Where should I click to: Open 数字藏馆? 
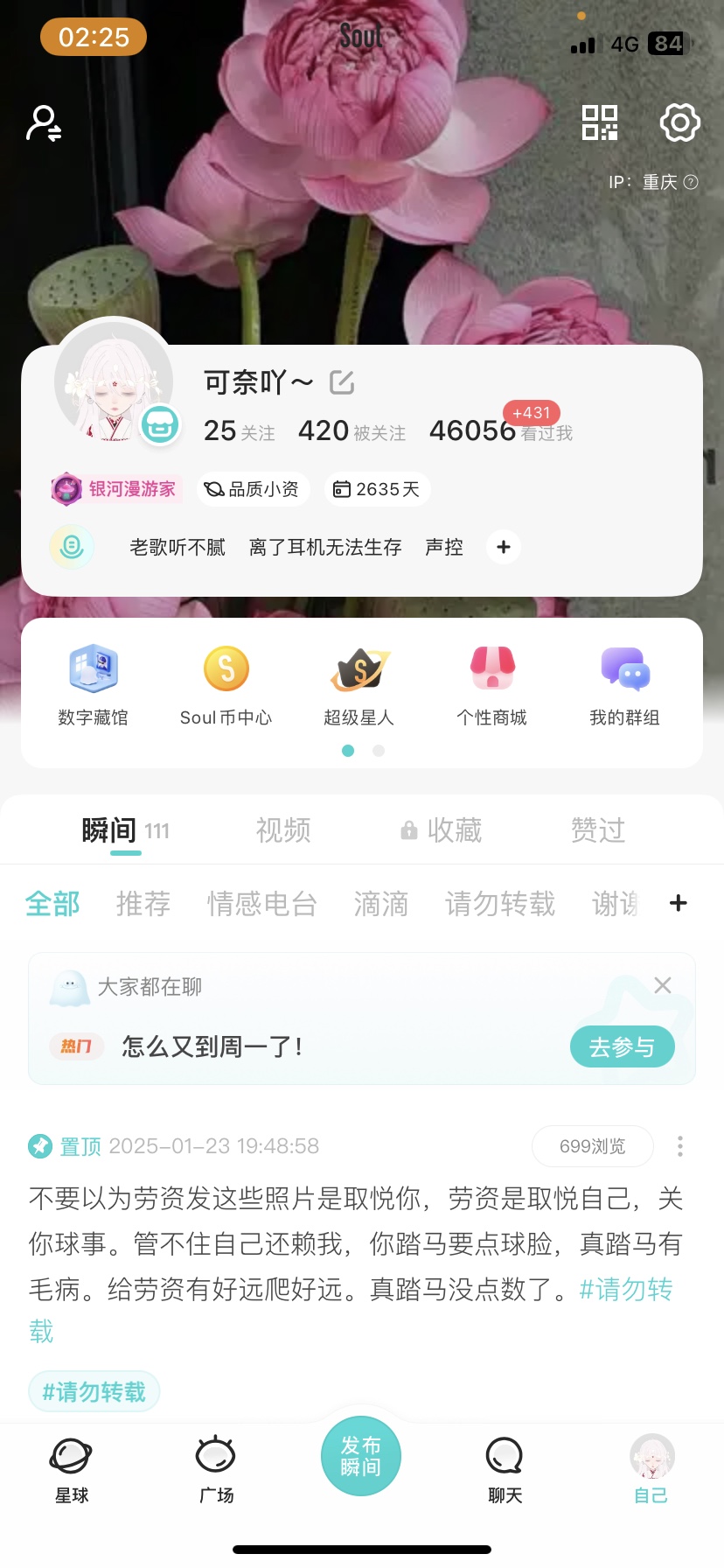click(x=93, y=686)
